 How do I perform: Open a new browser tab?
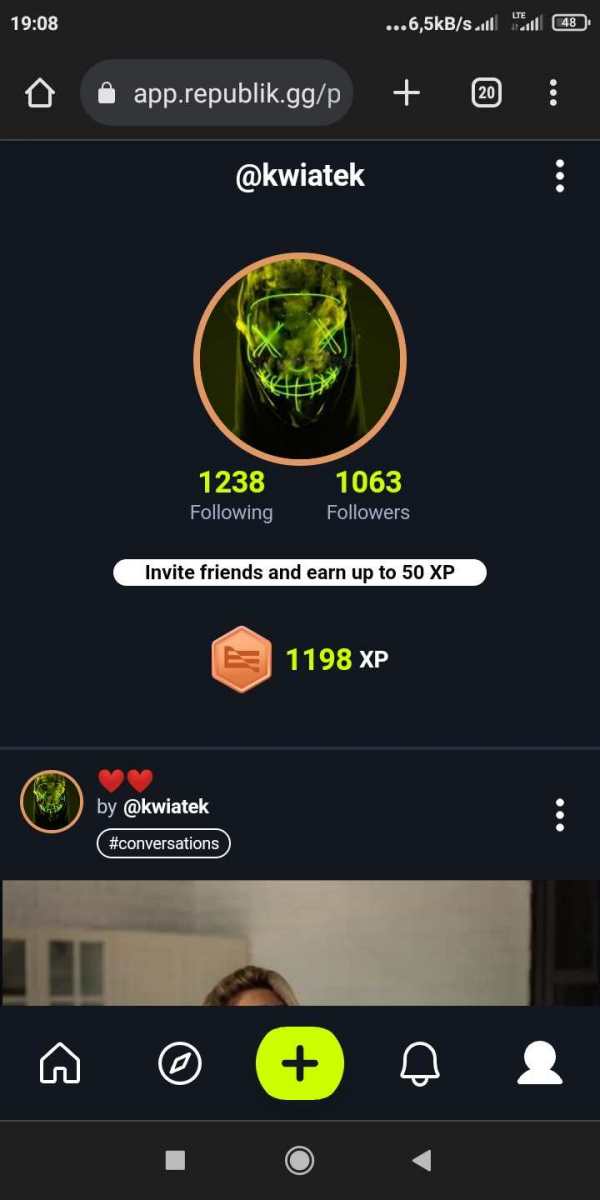(406, 94)
